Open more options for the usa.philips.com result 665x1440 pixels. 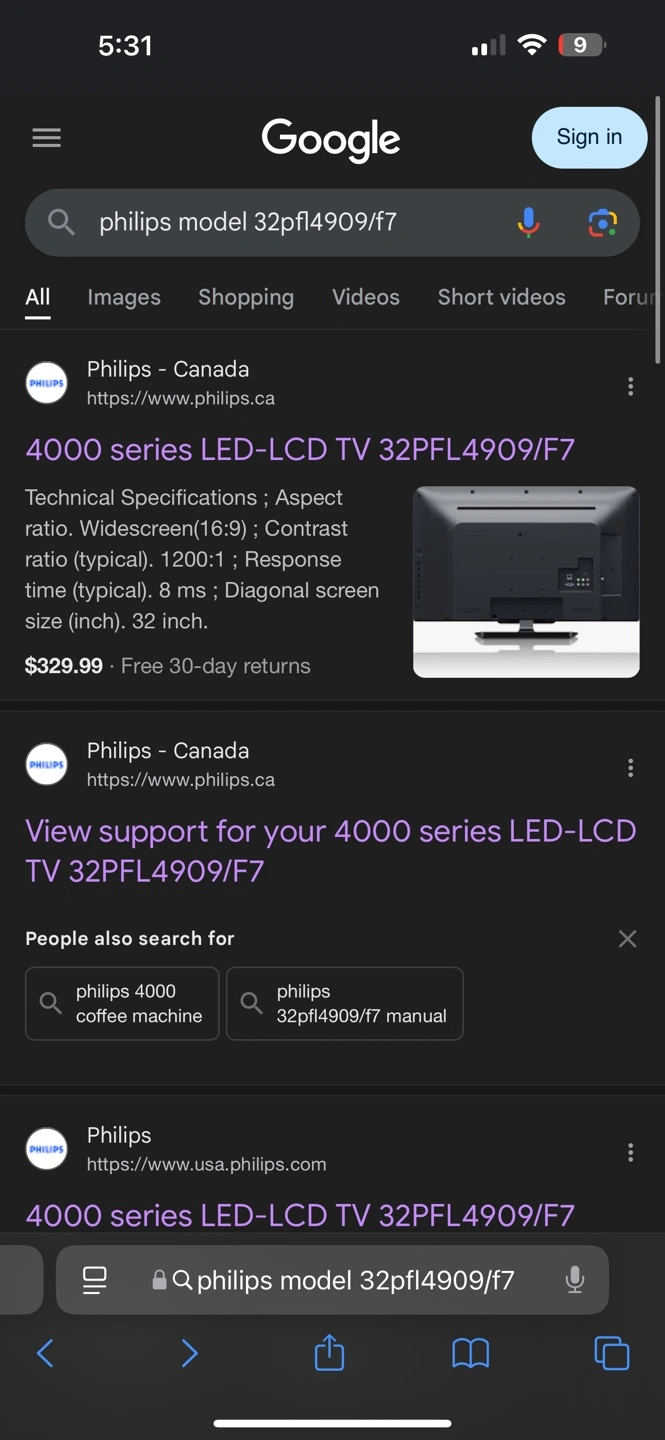(630, 1153)
